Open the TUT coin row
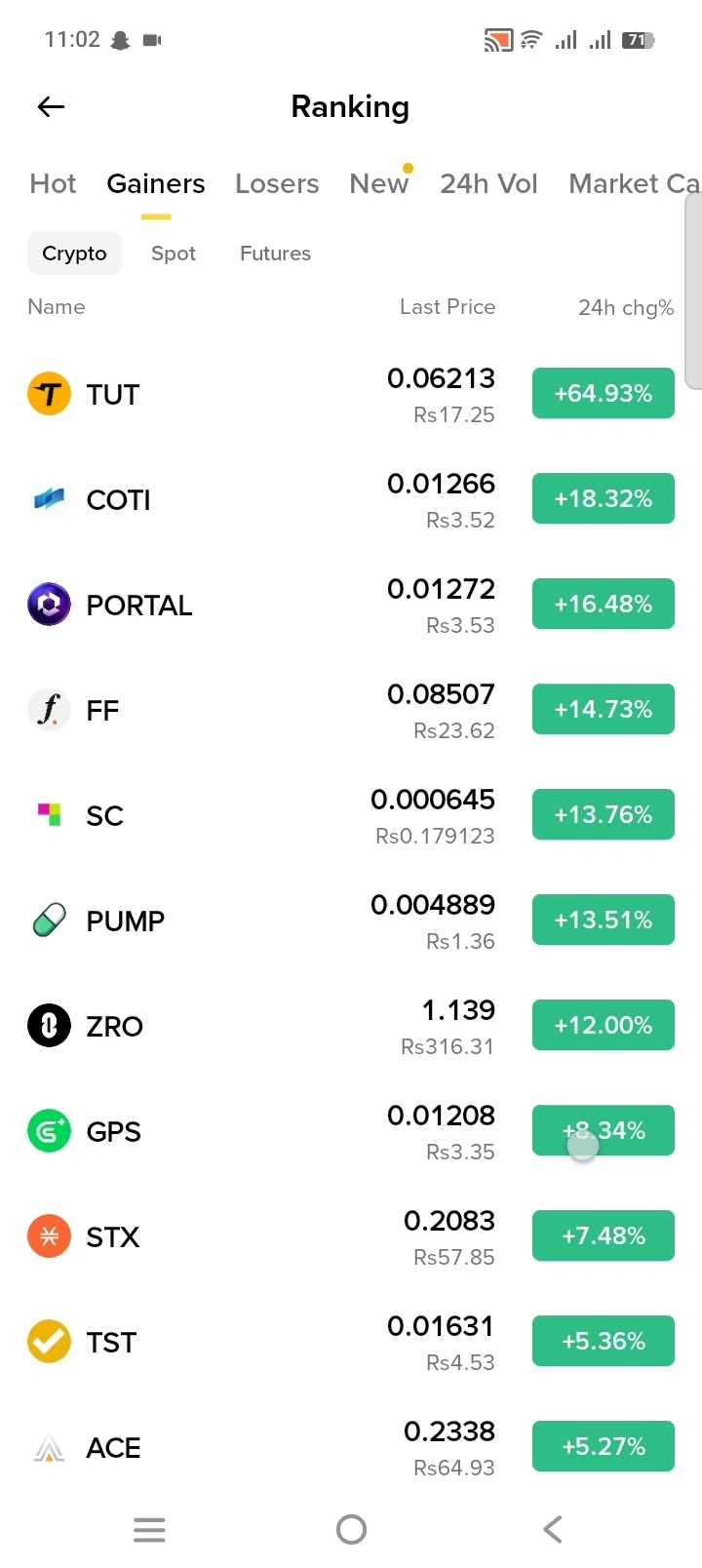This screenshot has width=702, height=1568. tap(351, 394)
